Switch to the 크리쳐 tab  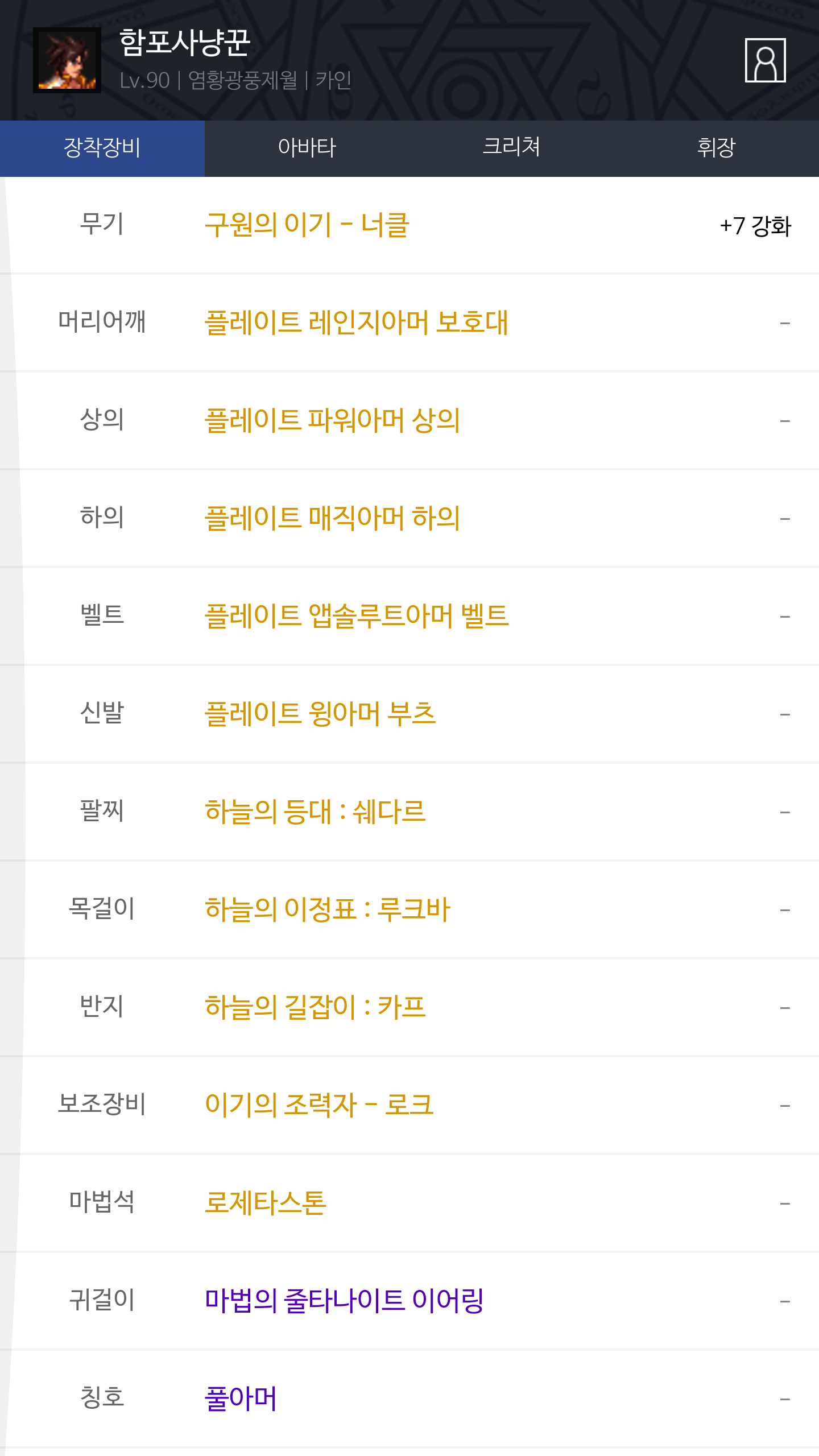click(512, 148)
